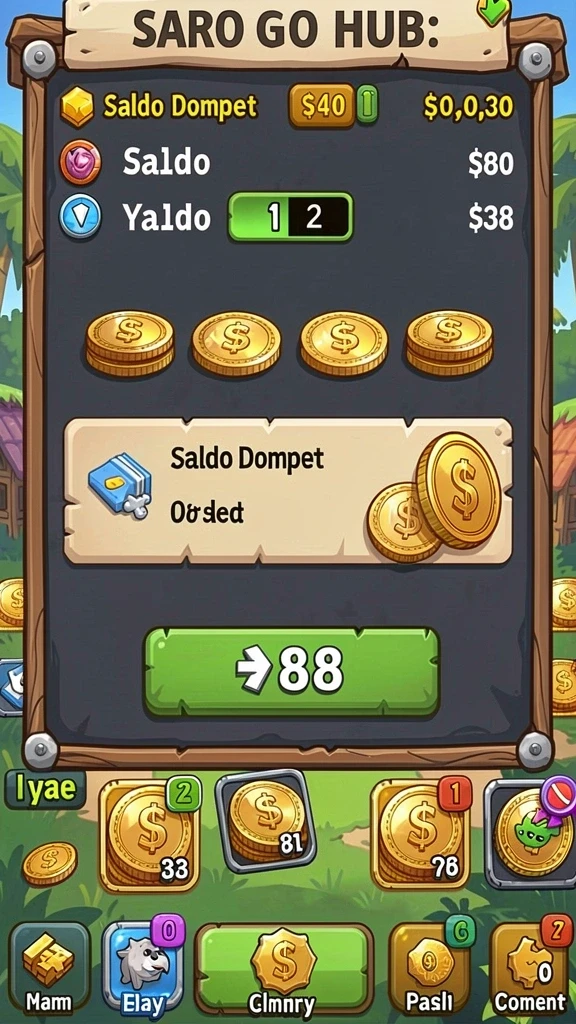
Task: Switch to the Pasli tab
Action: (429, 969)
